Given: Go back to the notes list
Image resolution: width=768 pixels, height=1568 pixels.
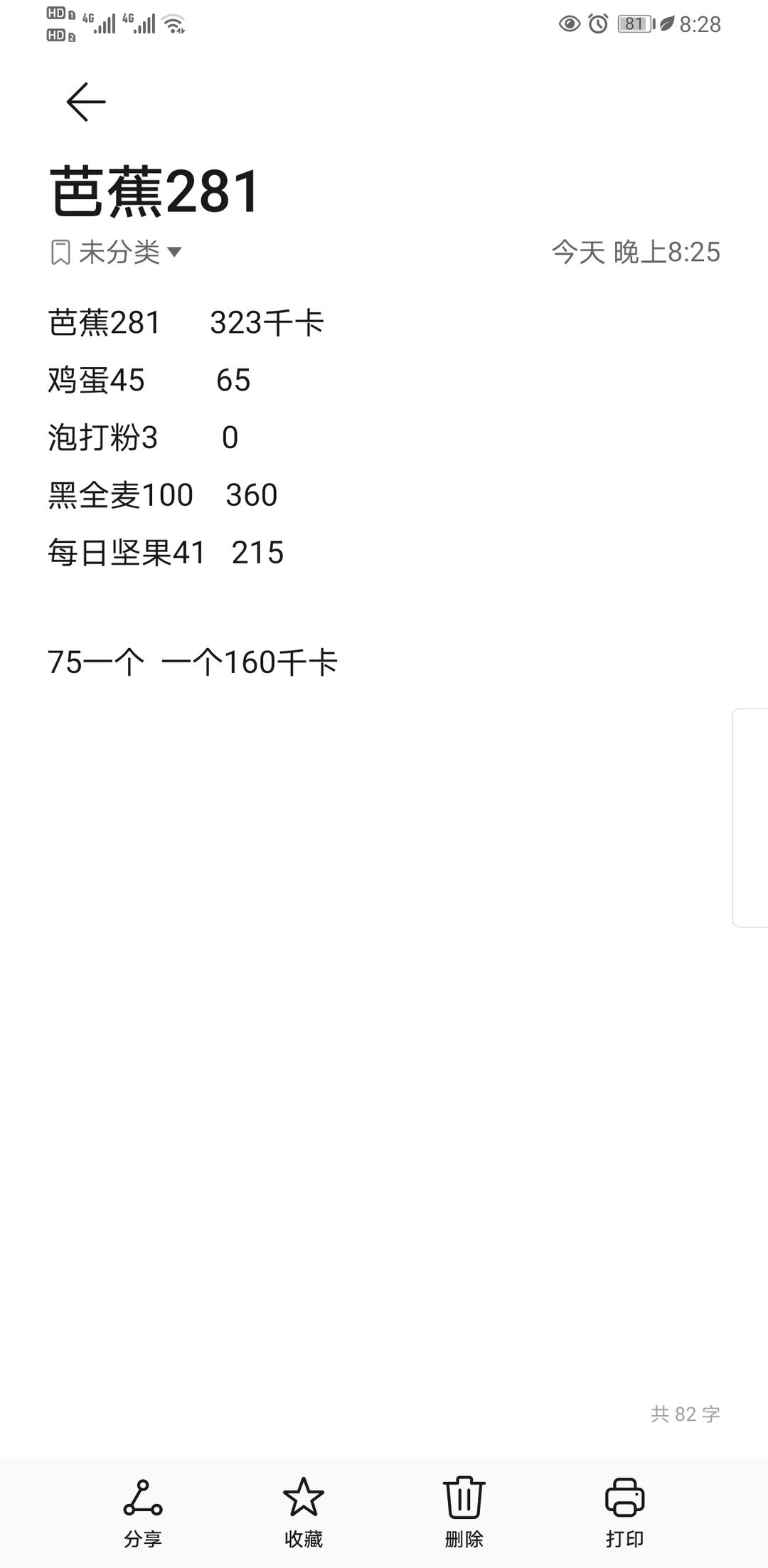Looking at the screenshot, I should click(86, 102).
